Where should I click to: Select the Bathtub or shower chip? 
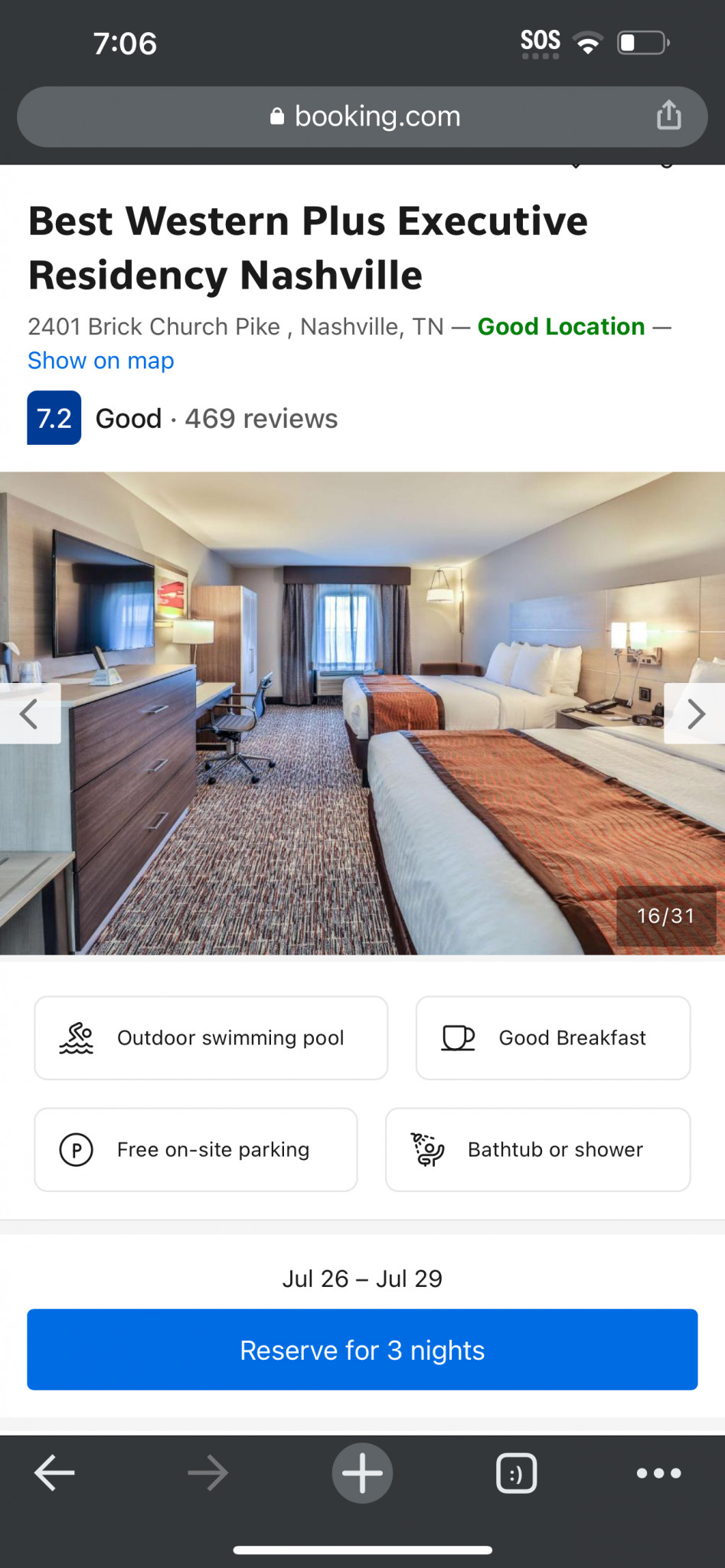click(x=537, y=1149)
